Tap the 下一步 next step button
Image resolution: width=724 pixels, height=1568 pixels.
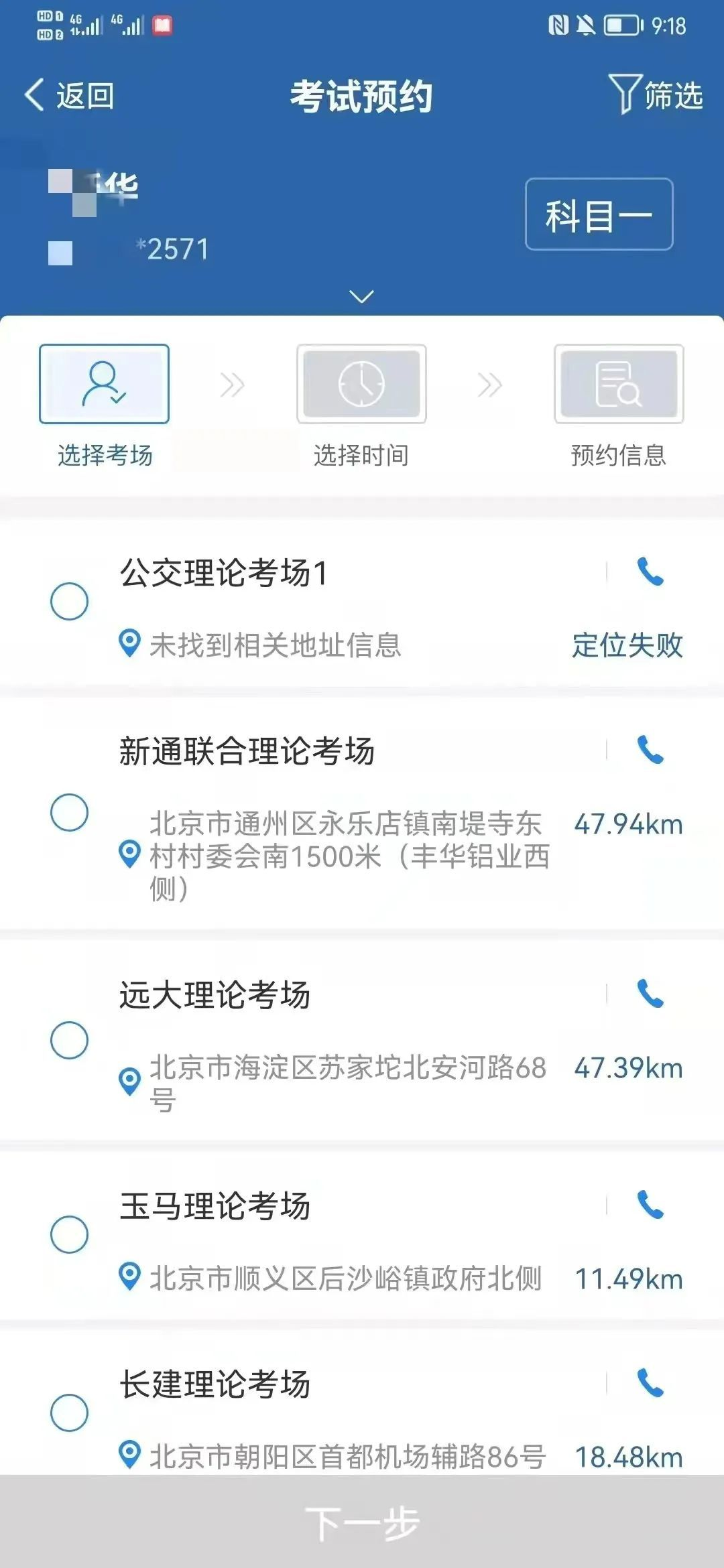362,1522
